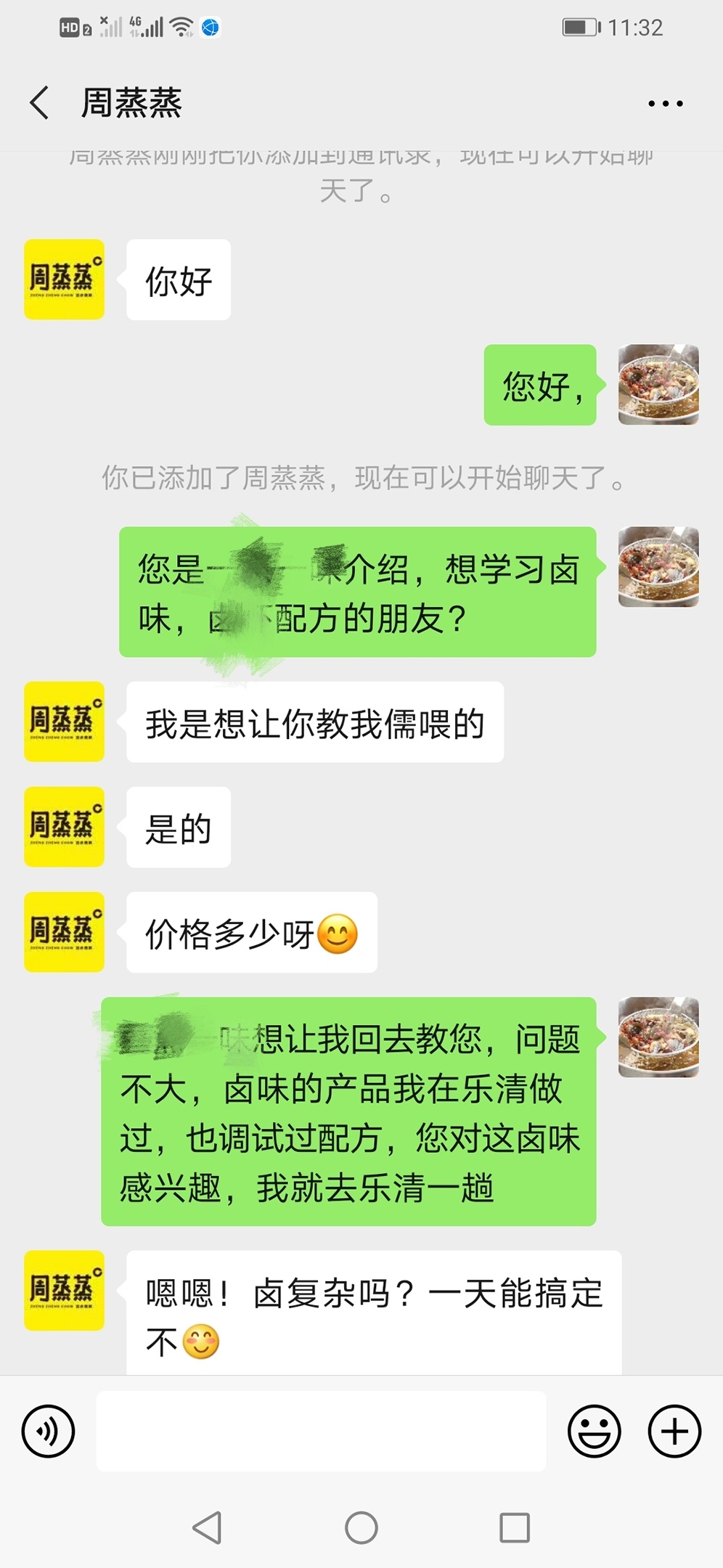
Task: Open the three-dot chat info menu
Action: [665, 104]
